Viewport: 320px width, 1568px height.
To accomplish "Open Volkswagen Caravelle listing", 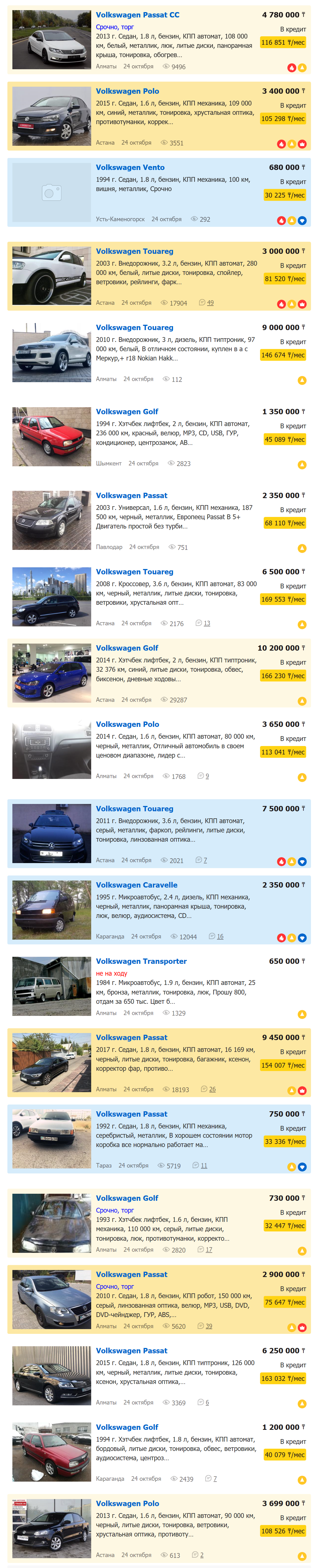I will (136, 885).
